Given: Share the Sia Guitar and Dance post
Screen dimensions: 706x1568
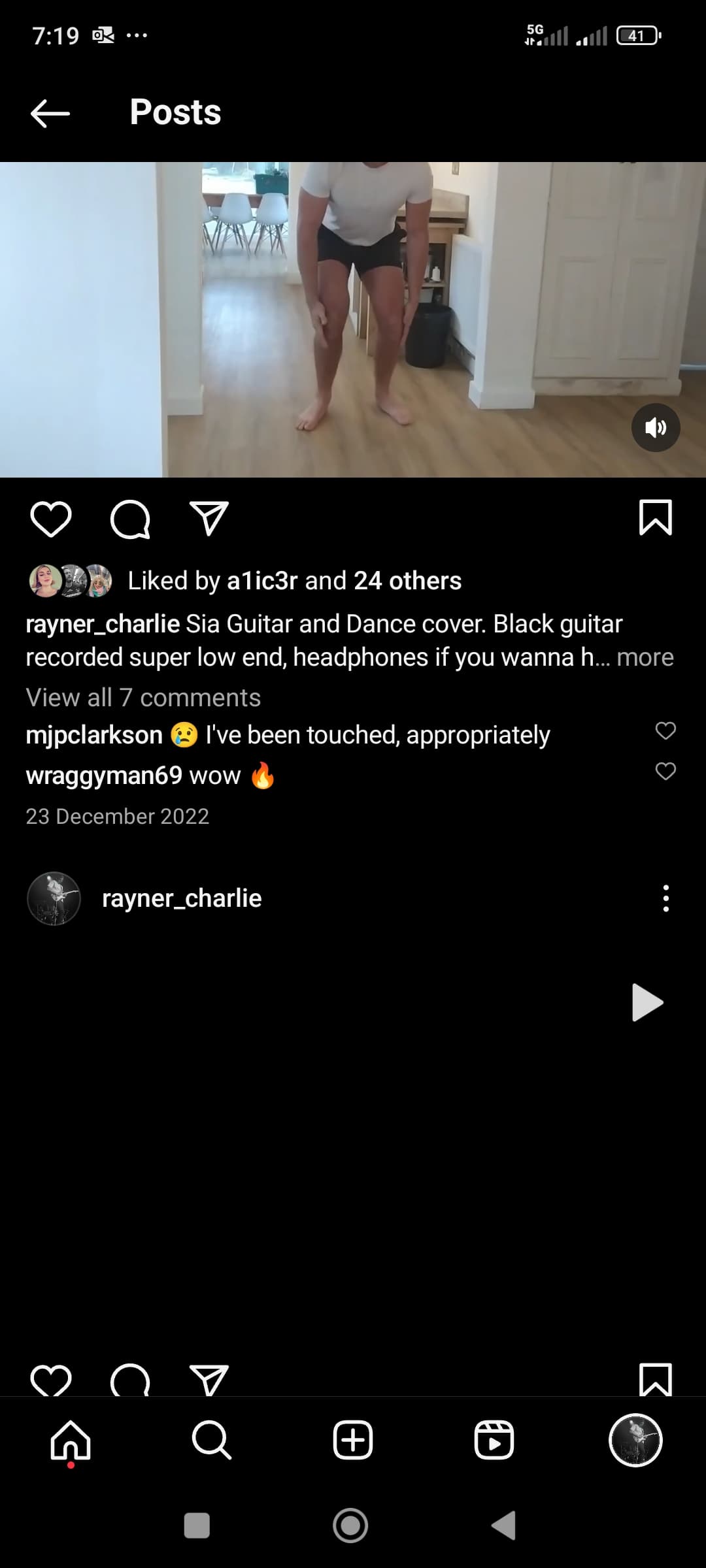Looking at the screenshot, I should 209,519.
